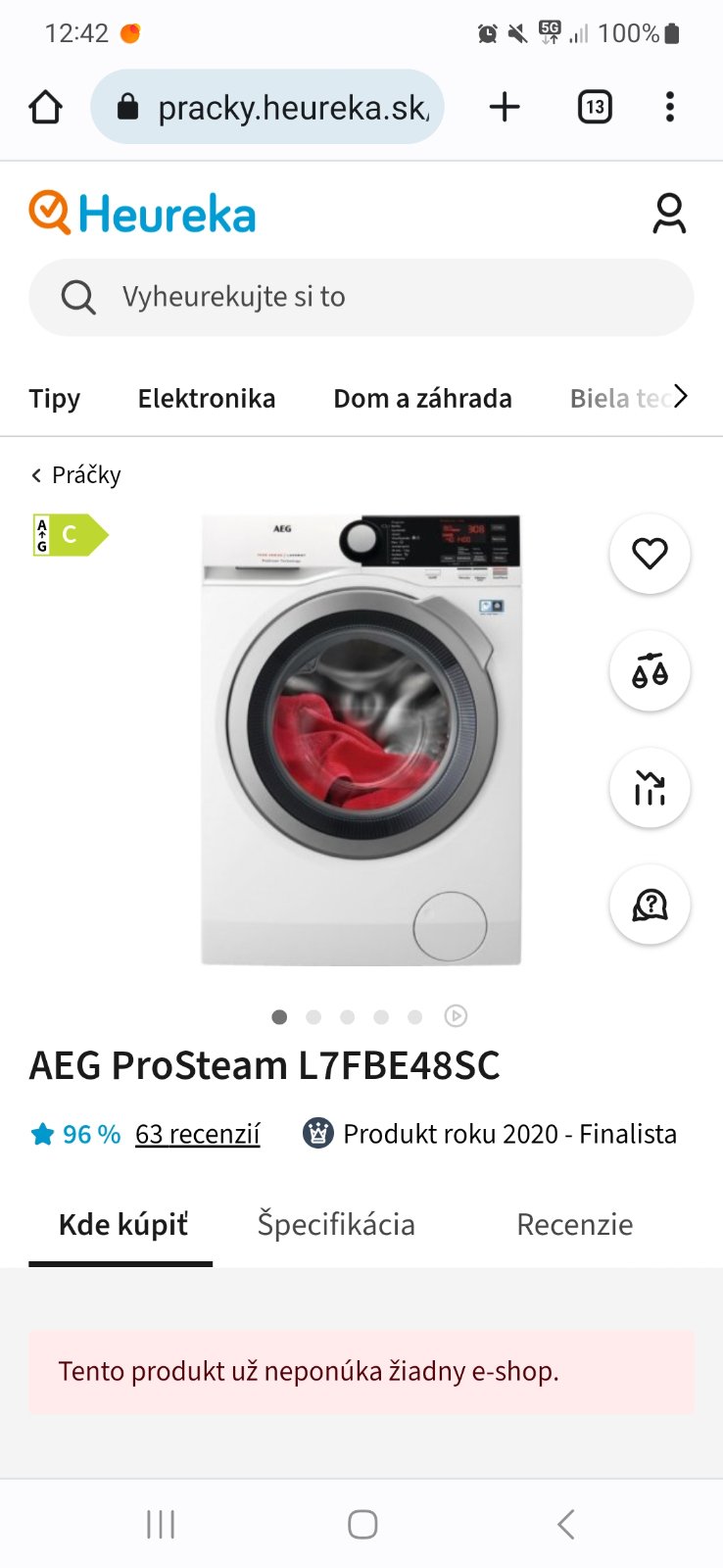View the price history chart

click(x=650, y=788)
